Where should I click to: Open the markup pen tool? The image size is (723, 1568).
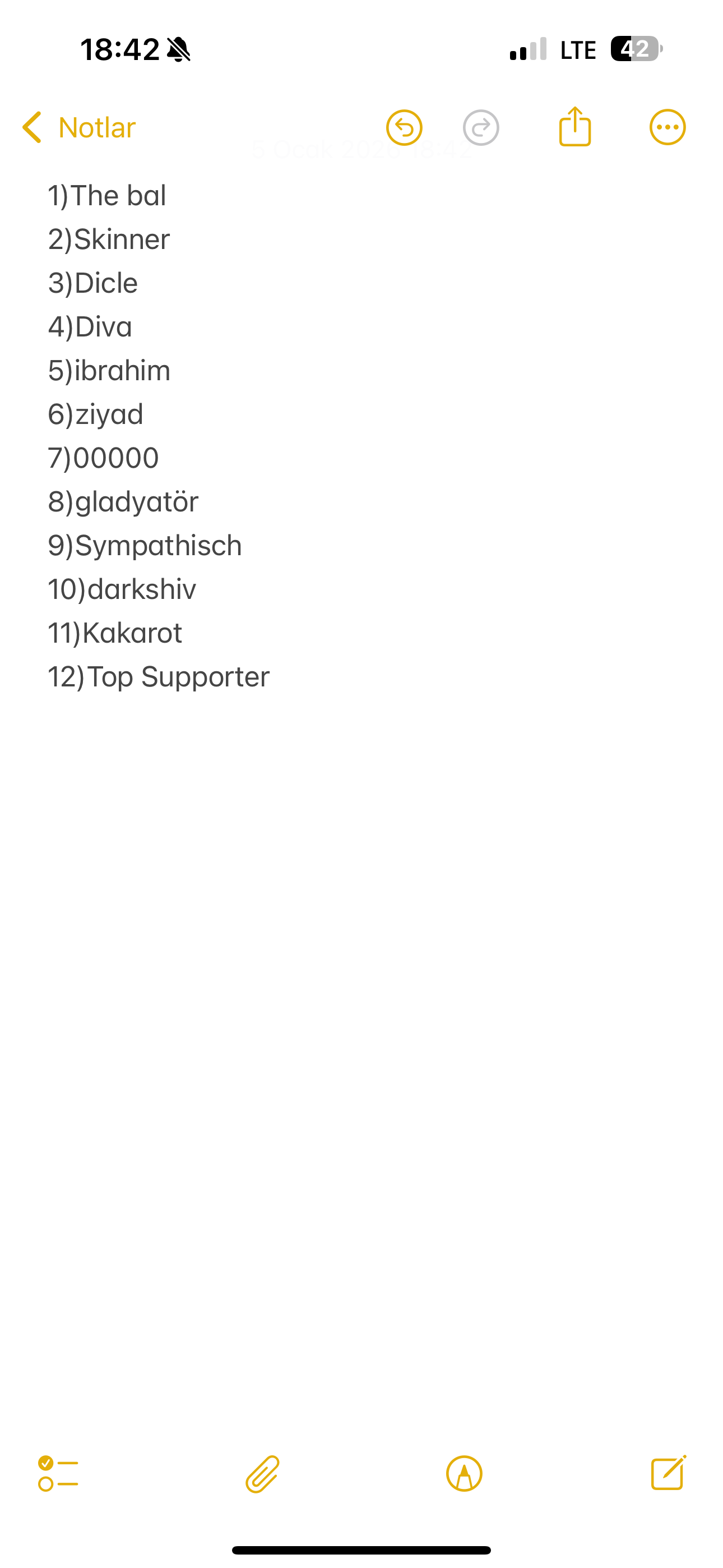(465, 1474)
